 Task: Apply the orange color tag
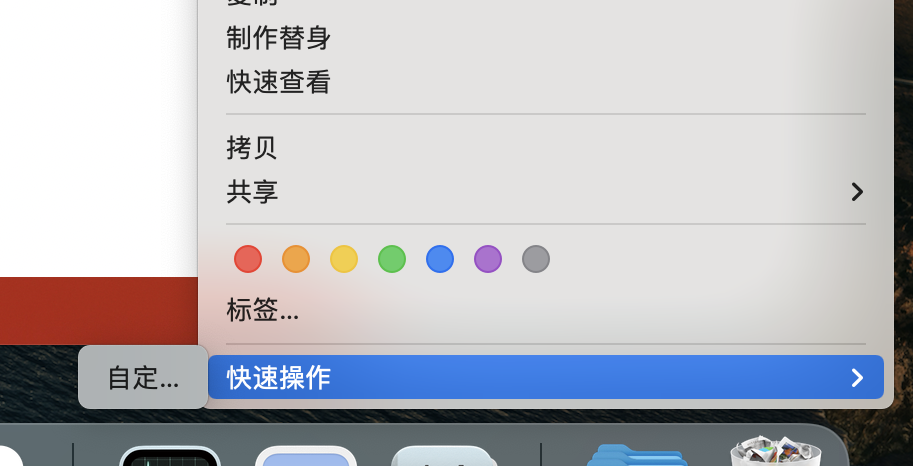click(296, 260)
